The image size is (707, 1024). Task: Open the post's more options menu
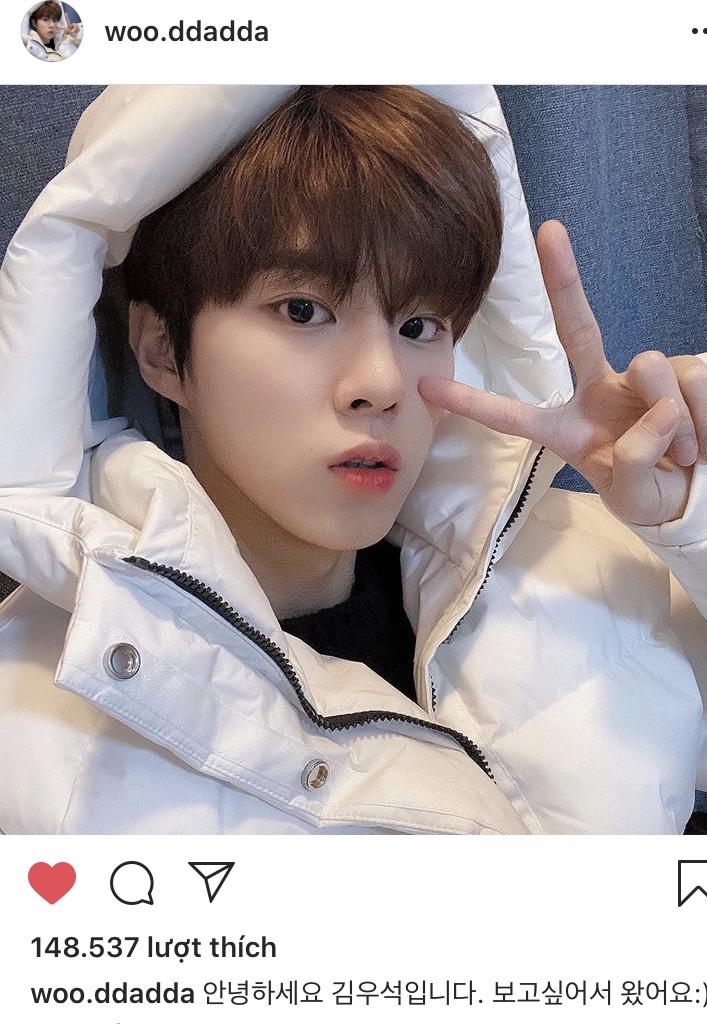point(698,32)
